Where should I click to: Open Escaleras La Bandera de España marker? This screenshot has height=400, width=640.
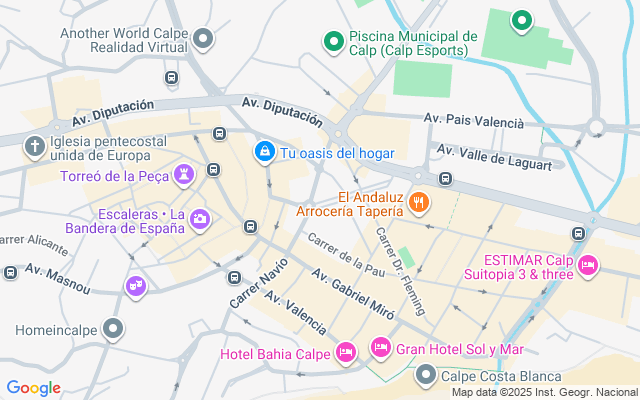coord(200,219)
